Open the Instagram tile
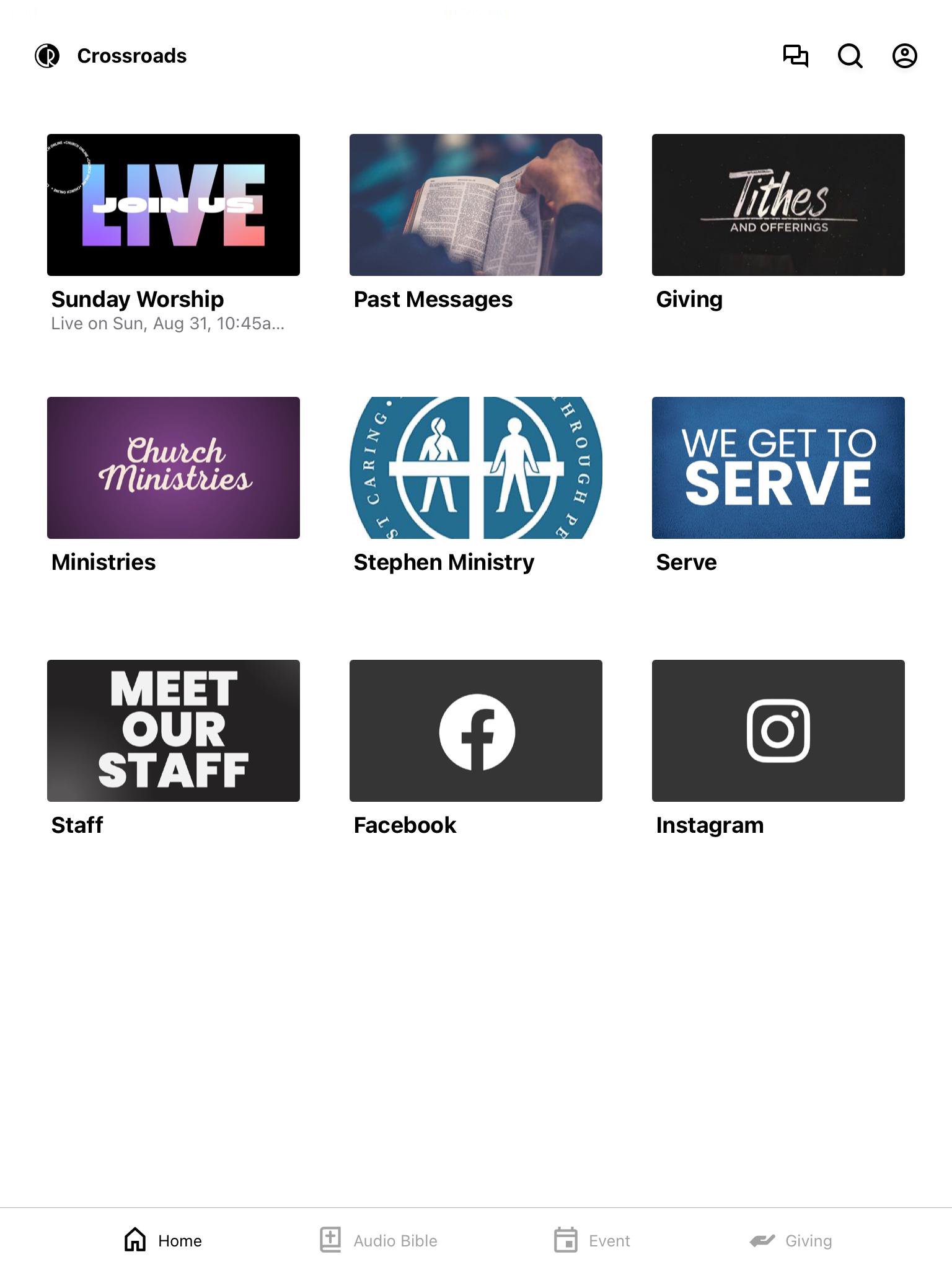952x1270 pixels. [x=778, y=730]
